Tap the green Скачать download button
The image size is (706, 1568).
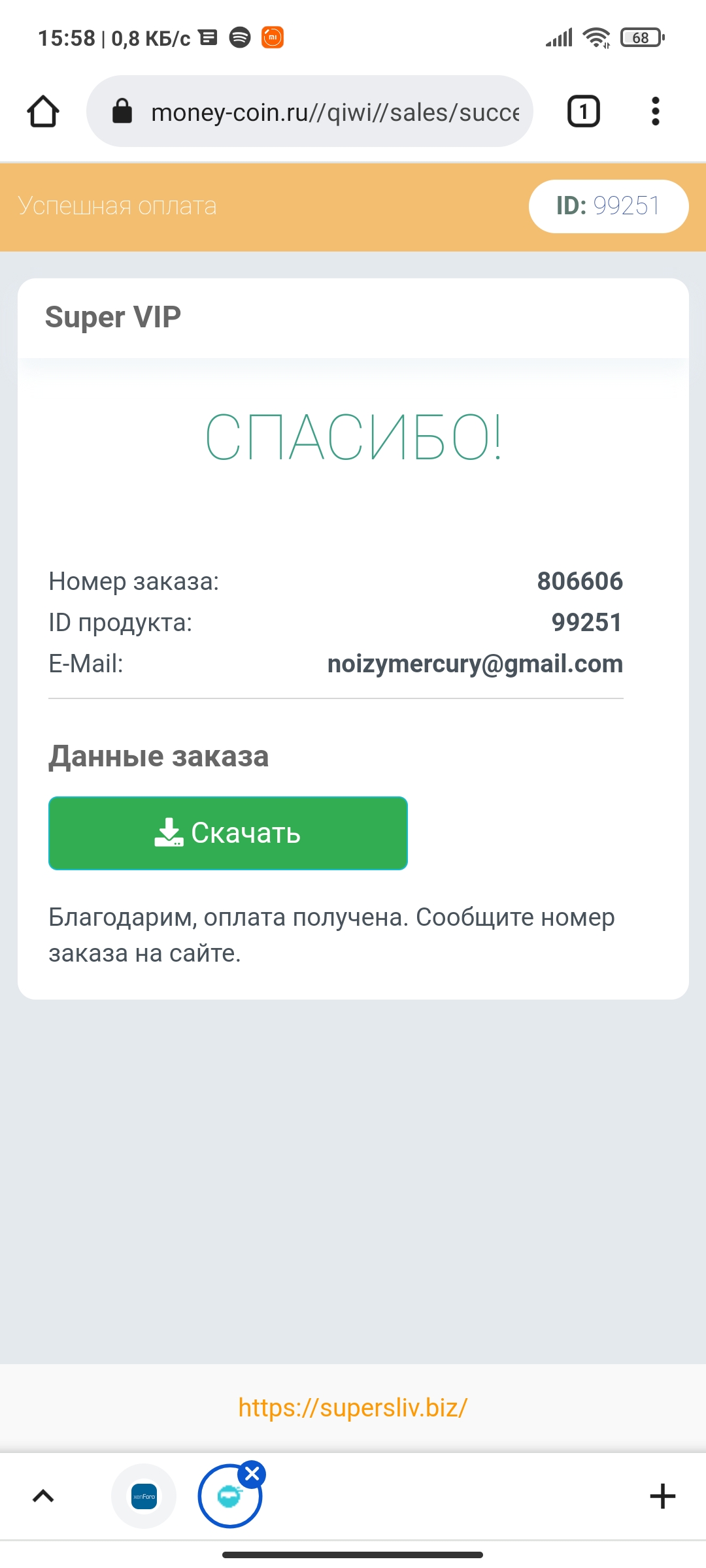pyautogui.click(x=228, y=833)
